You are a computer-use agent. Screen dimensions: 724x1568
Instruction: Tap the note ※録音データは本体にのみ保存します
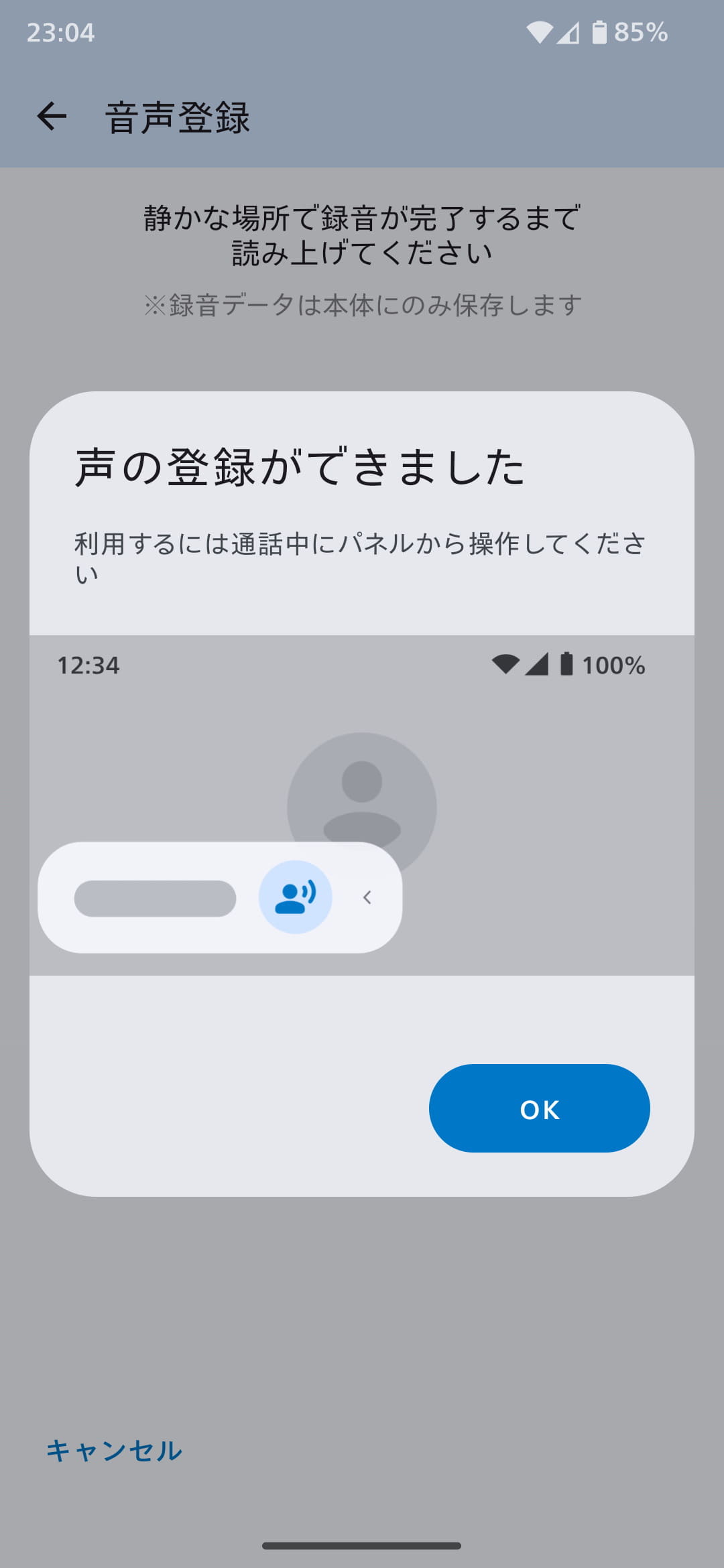coord(362,305)
